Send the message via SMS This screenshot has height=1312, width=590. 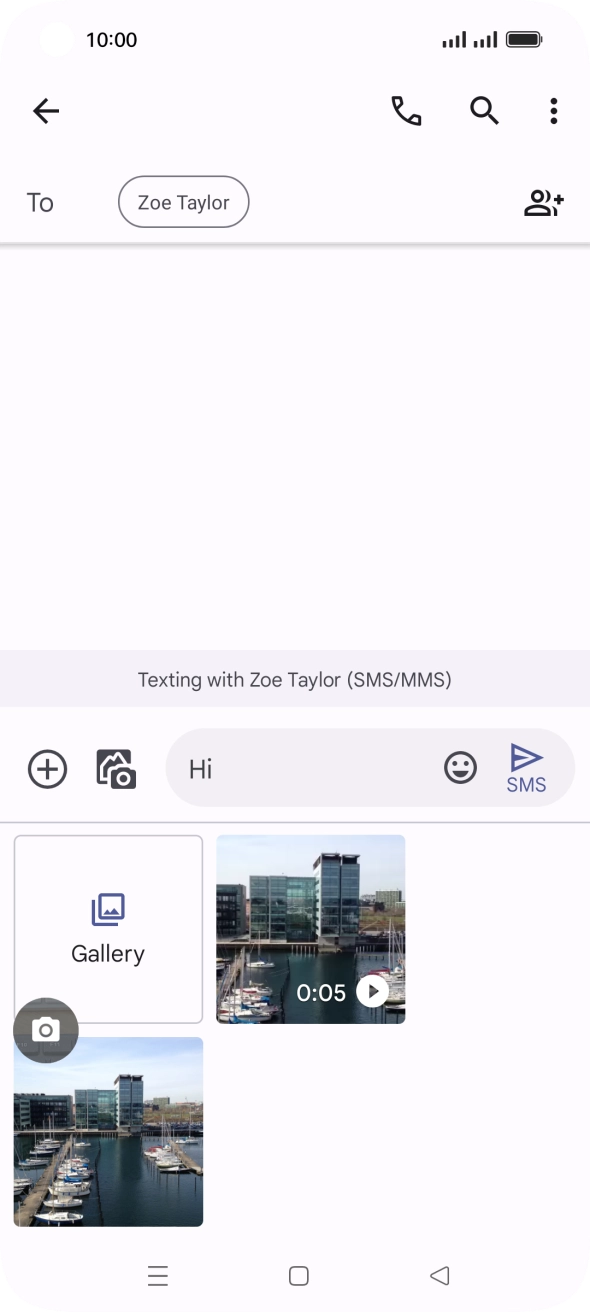526,768
